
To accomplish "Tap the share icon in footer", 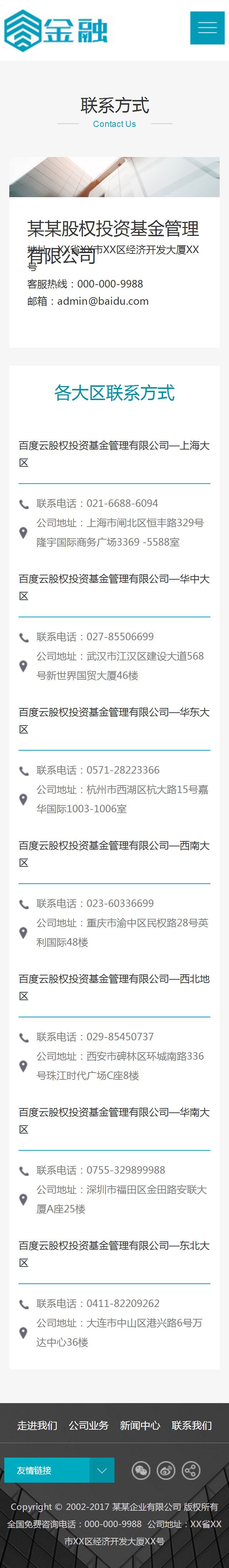I will point(191,1470).
